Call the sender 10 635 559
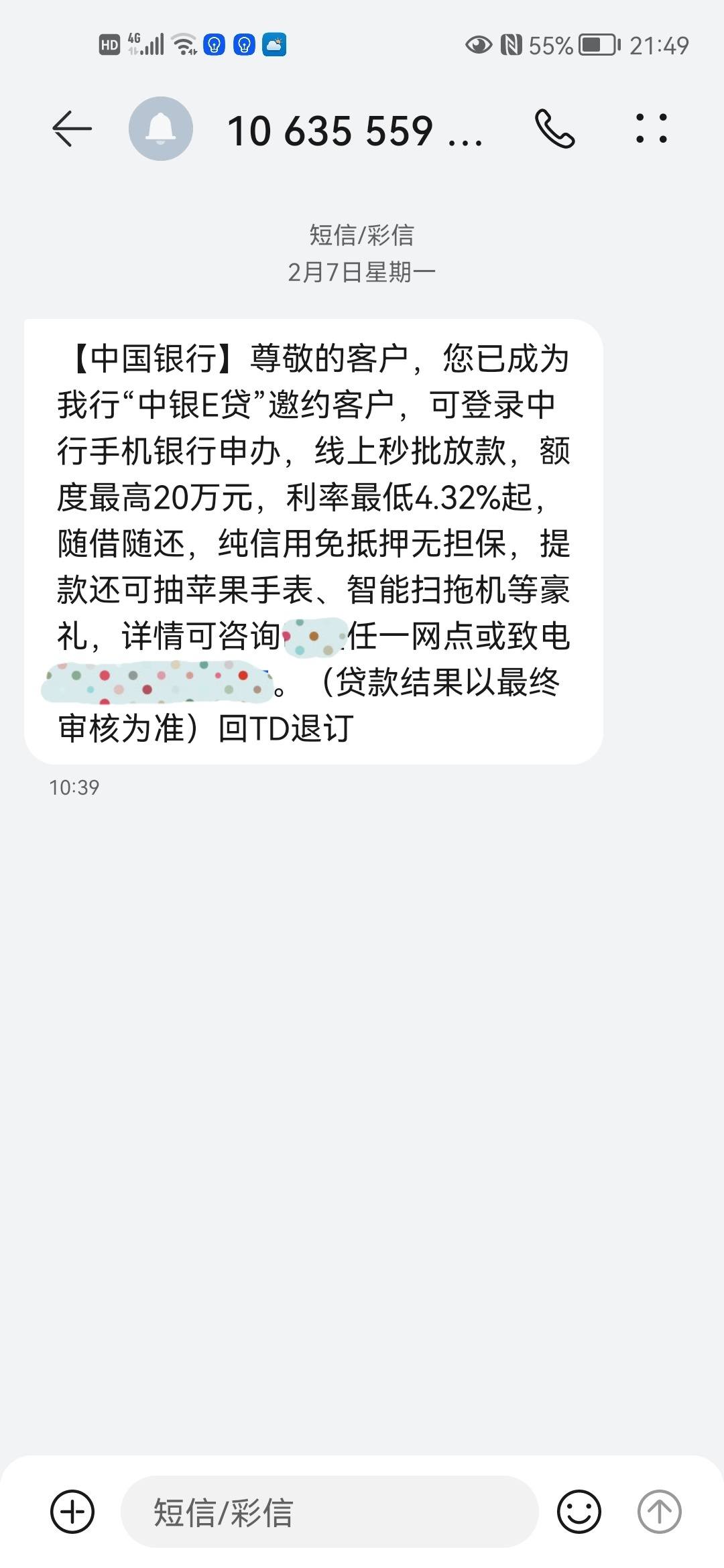The height and width of the screenshot is (1568, 724). (x=554, y=129)
